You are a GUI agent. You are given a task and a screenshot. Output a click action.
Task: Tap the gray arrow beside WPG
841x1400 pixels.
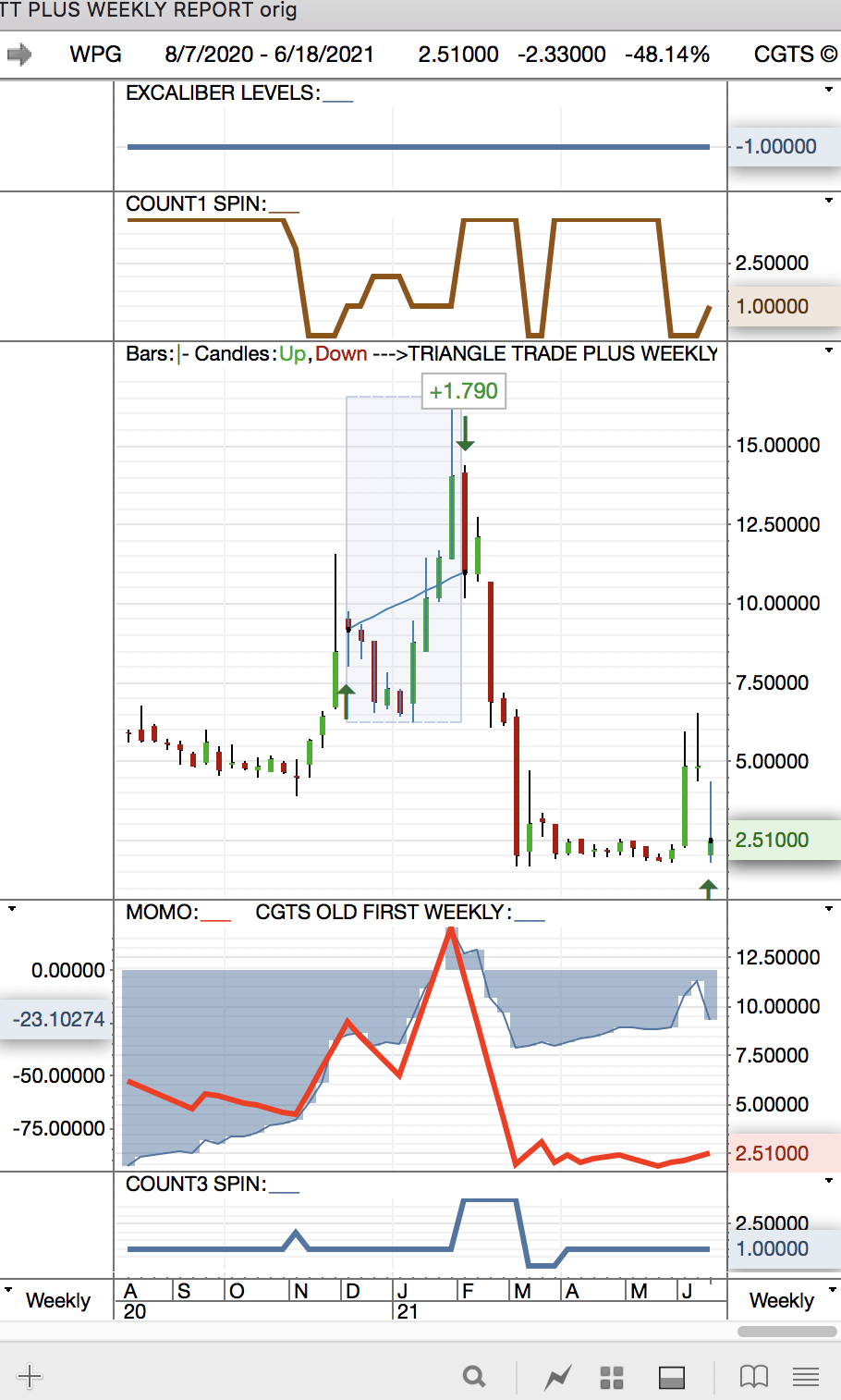pos(19,55)
